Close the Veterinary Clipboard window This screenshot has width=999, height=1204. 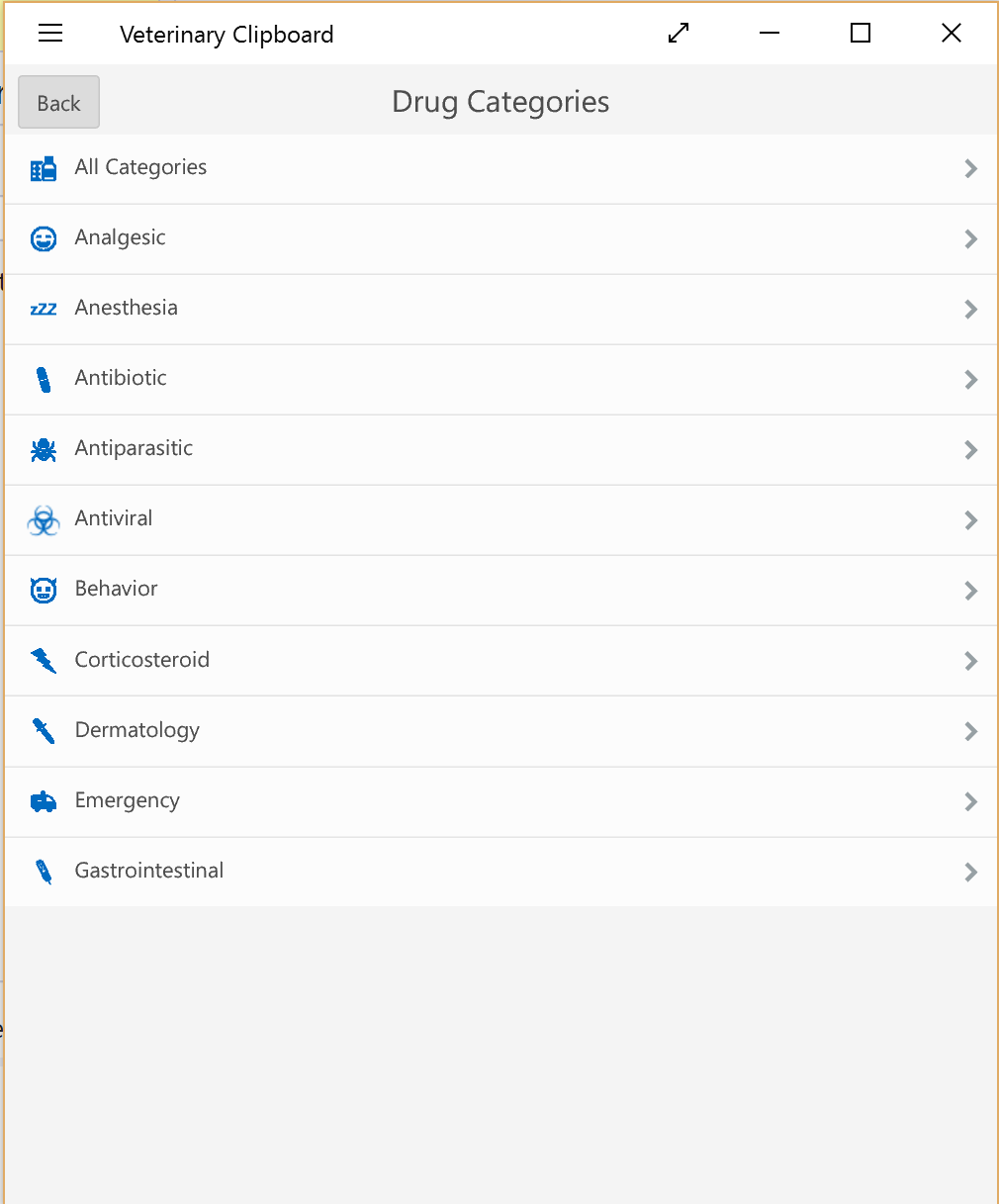tap(952, 34)
